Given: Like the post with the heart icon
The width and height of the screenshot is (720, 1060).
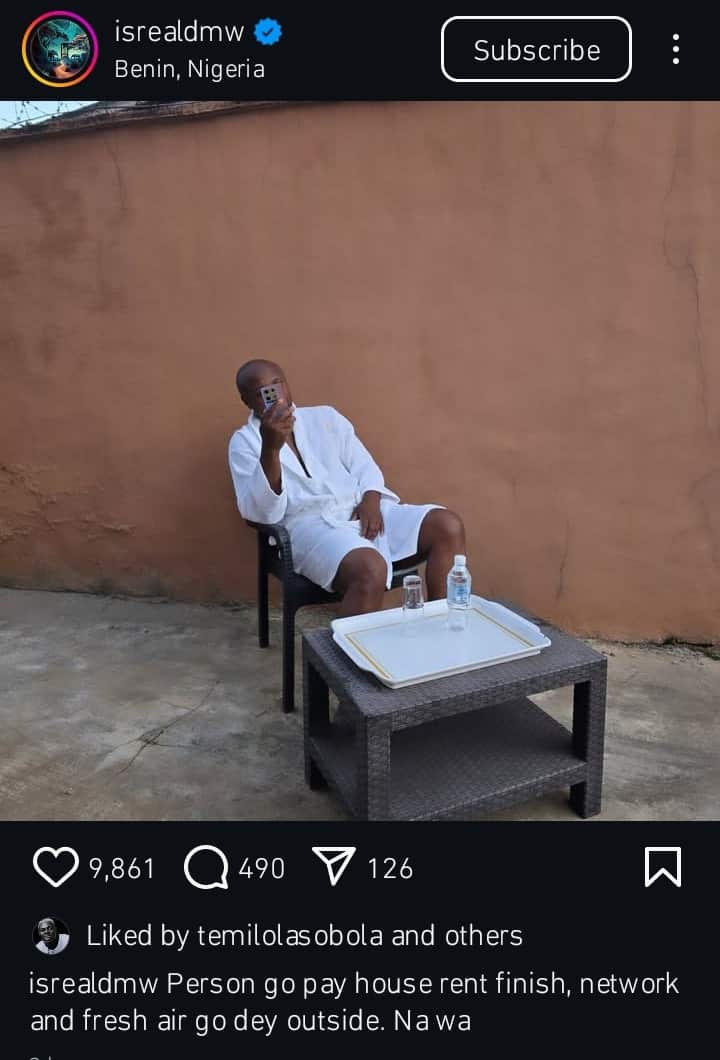Looking at the screenshot, I should point(56,867).
